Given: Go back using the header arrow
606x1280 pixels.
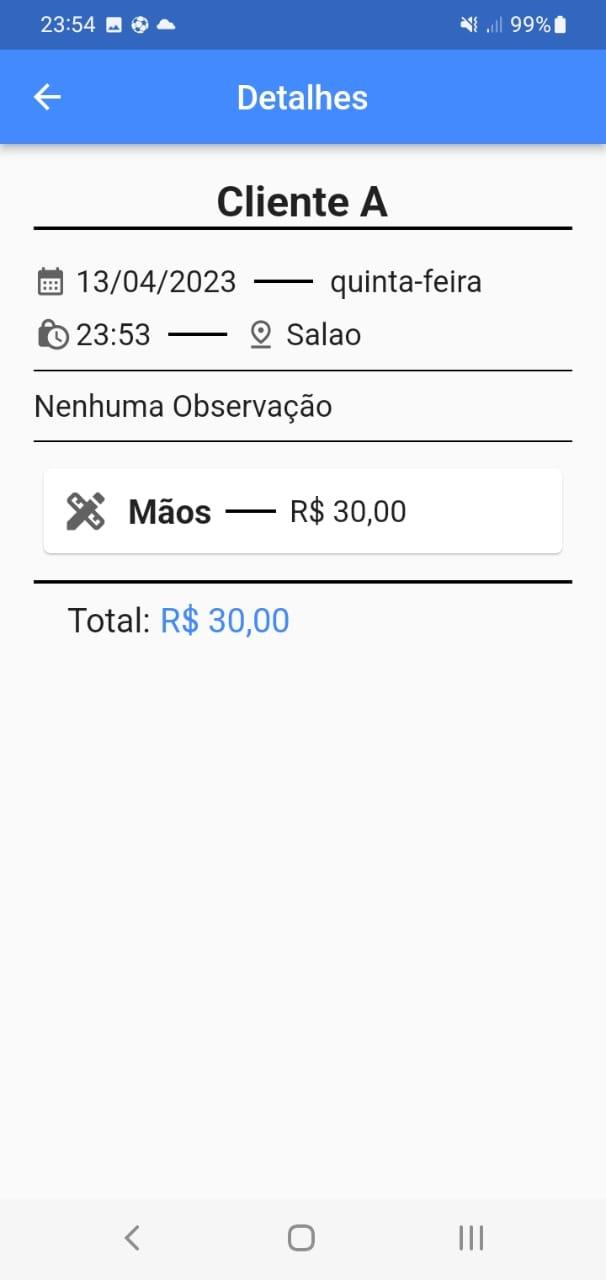Looking at the screenshot, I should (x=47, y=97).
